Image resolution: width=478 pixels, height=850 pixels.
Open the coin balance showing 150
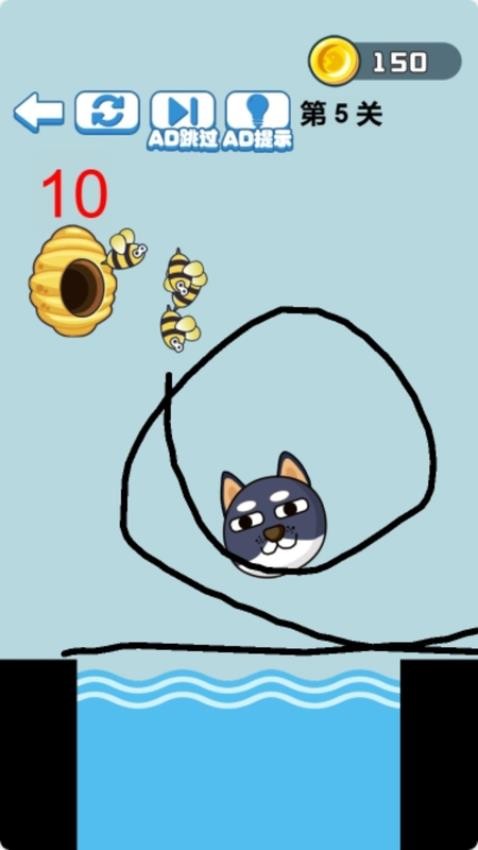pos(385,61)
